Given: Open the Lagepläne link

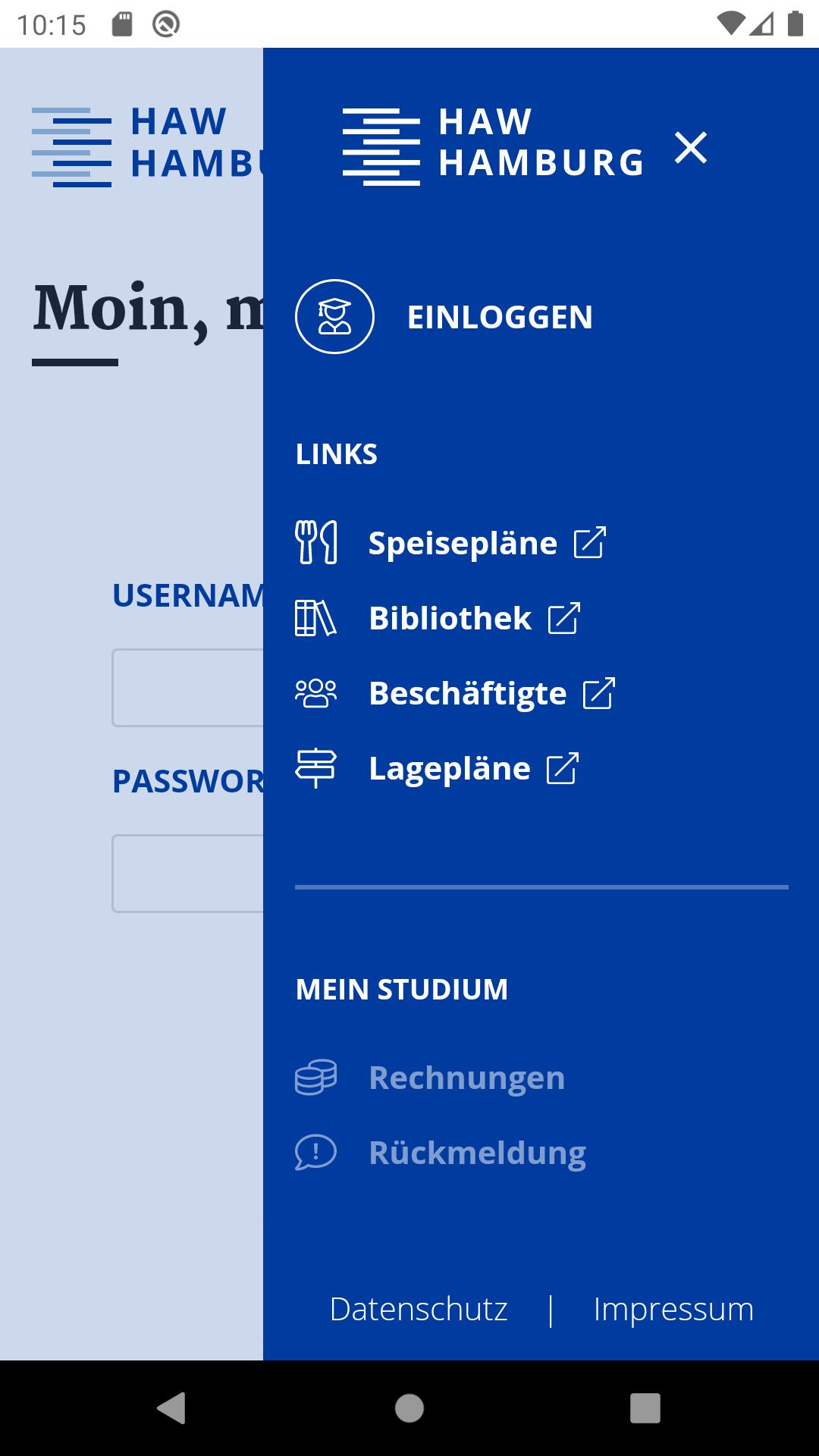Looking at the screenshot, I should coord(449,768).
